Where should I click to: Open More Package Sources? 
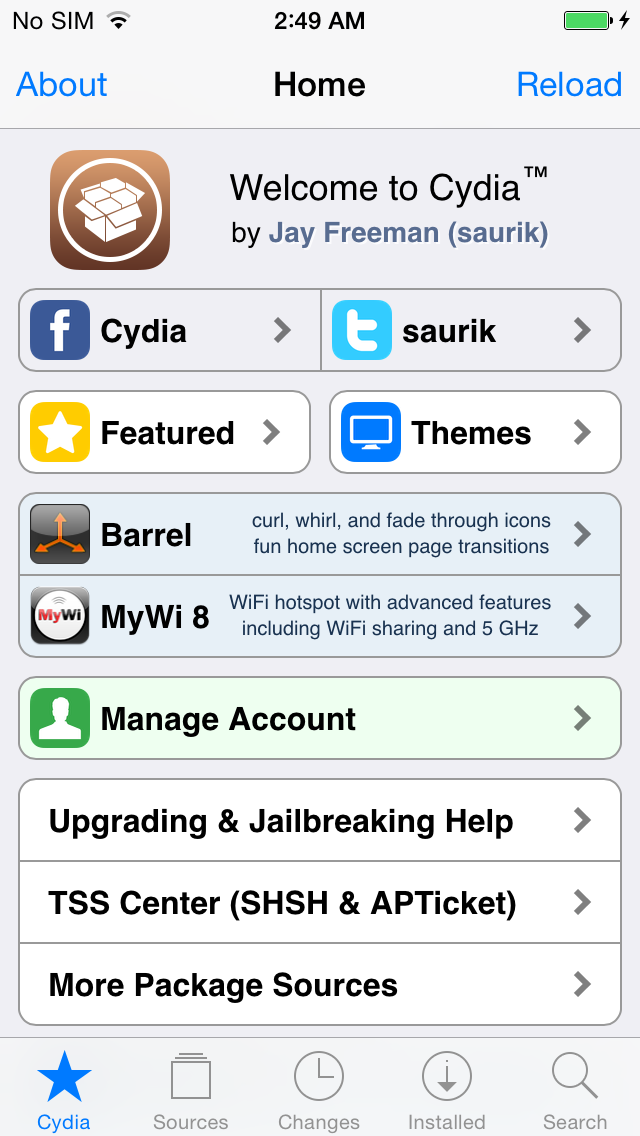click(320, 985)
